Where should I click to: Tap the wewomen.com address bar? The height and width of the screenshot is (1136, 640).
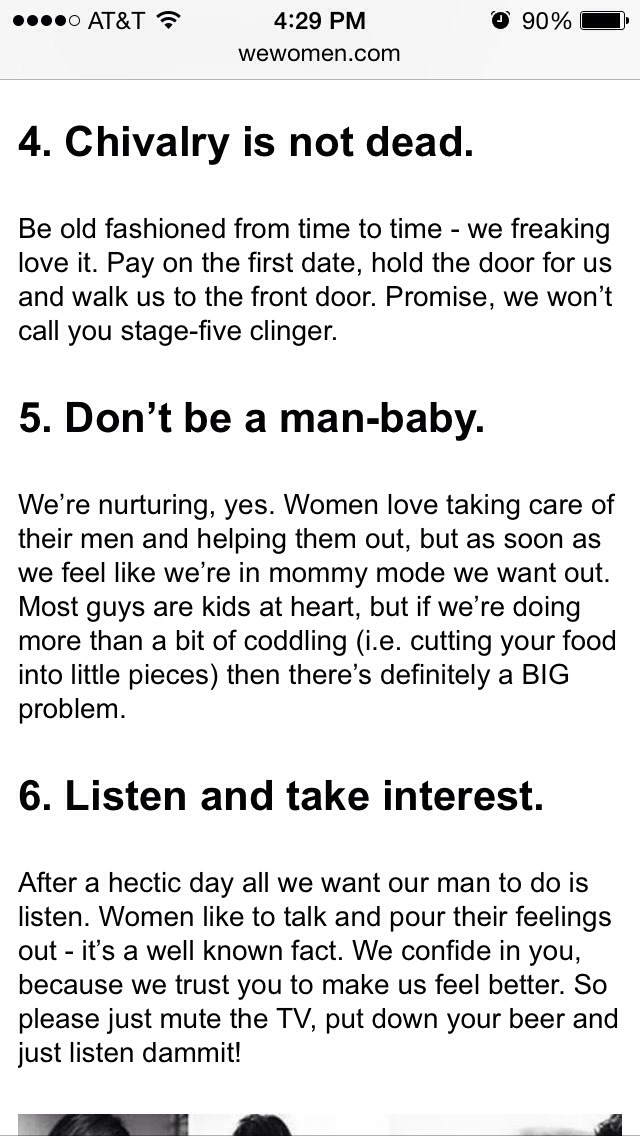click(x=319, y=54)
